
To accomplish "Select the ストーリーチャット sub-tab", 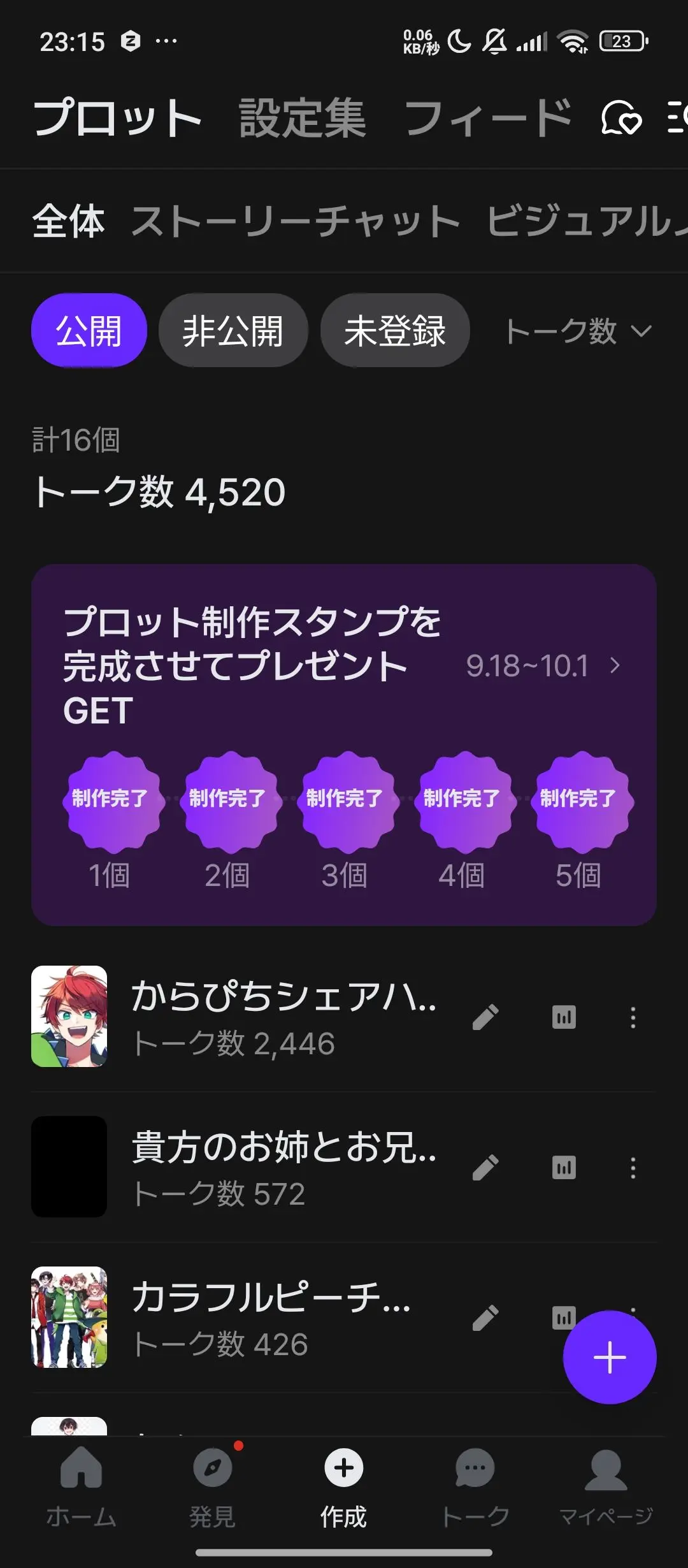I will click(295, 221).
